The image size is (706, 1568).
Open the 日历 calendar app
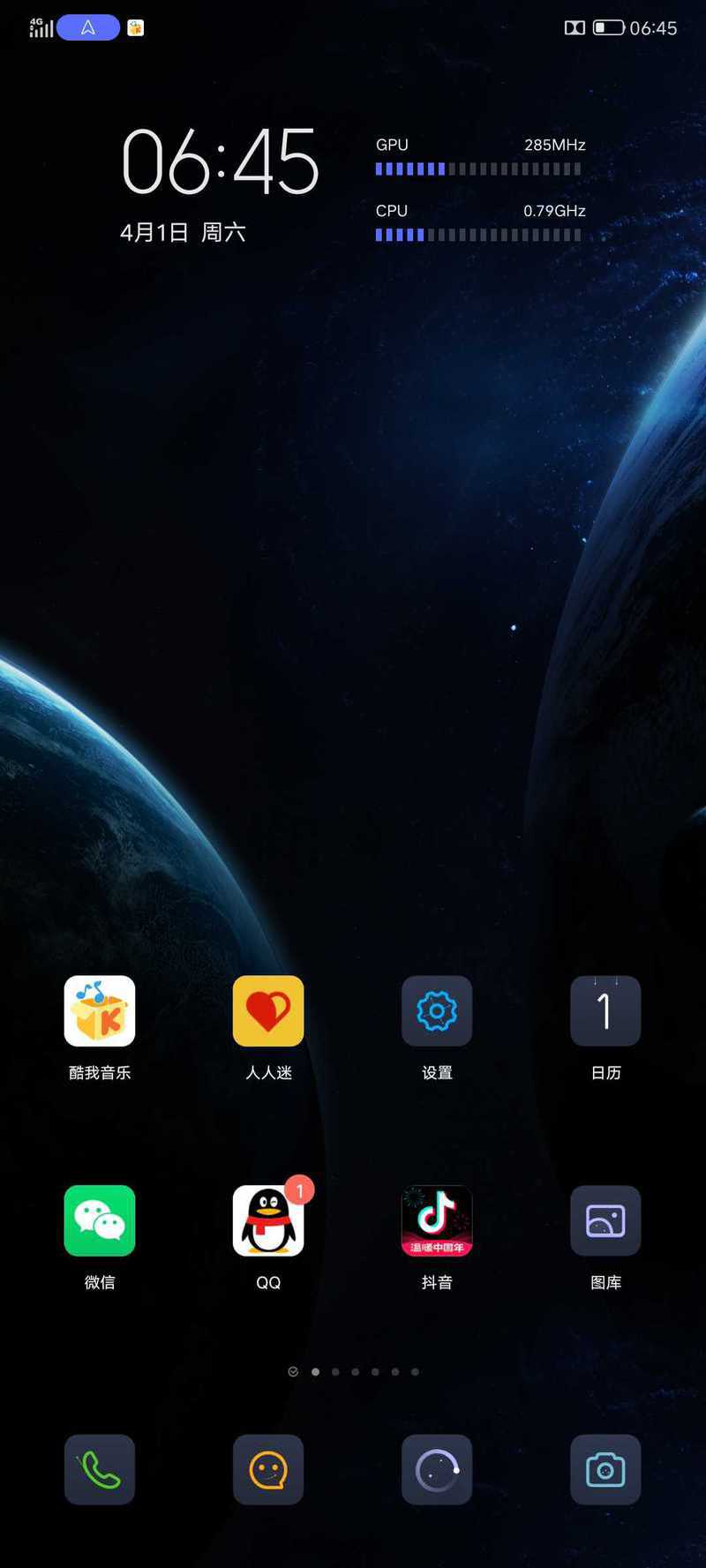(x=605, y=1011)
